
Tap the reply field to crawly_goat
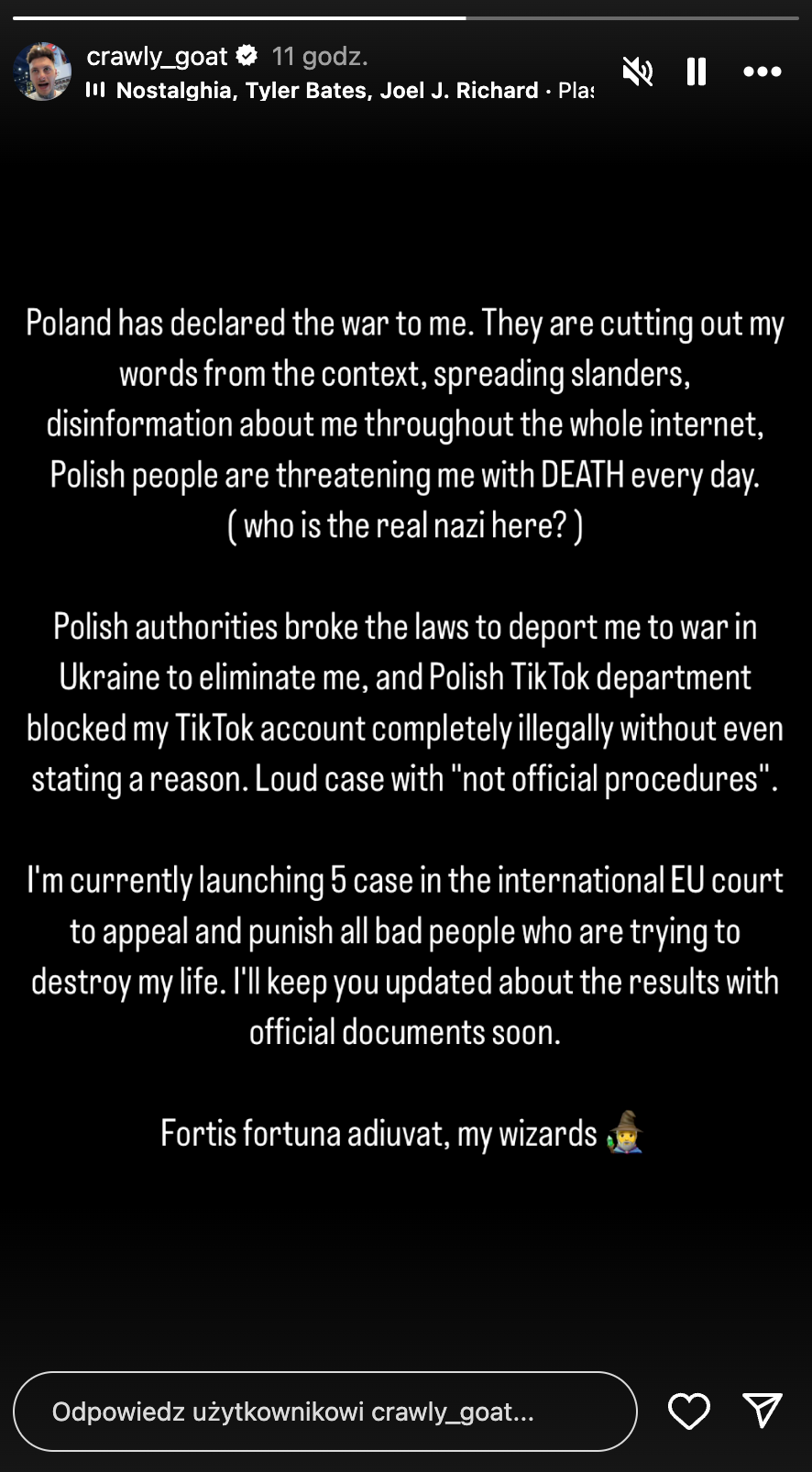click(x=325, y=1412)
